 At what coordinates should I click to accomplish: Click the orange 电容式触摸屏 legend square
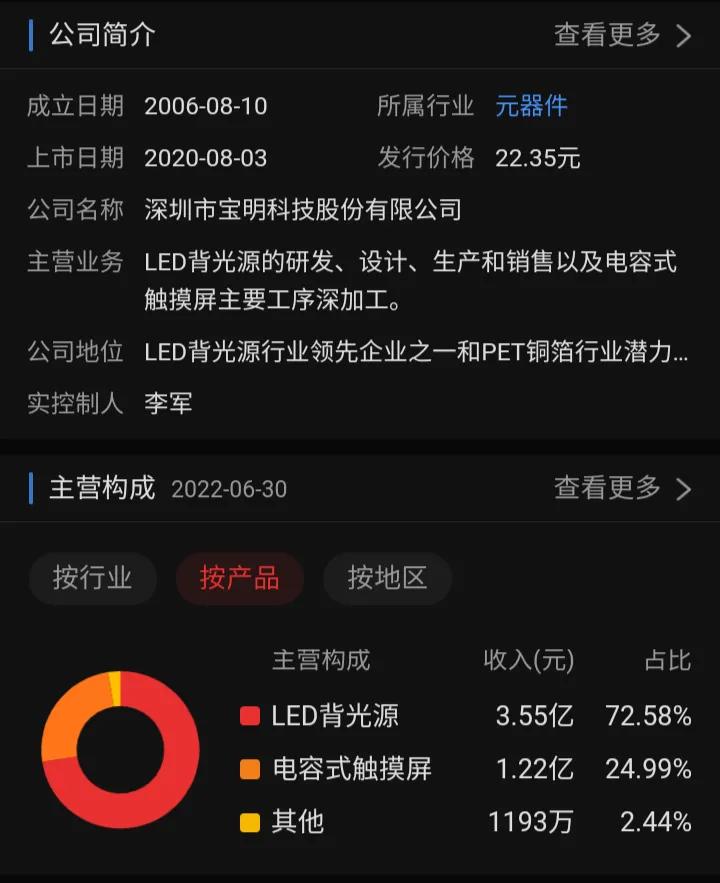(x=250, y=768)
